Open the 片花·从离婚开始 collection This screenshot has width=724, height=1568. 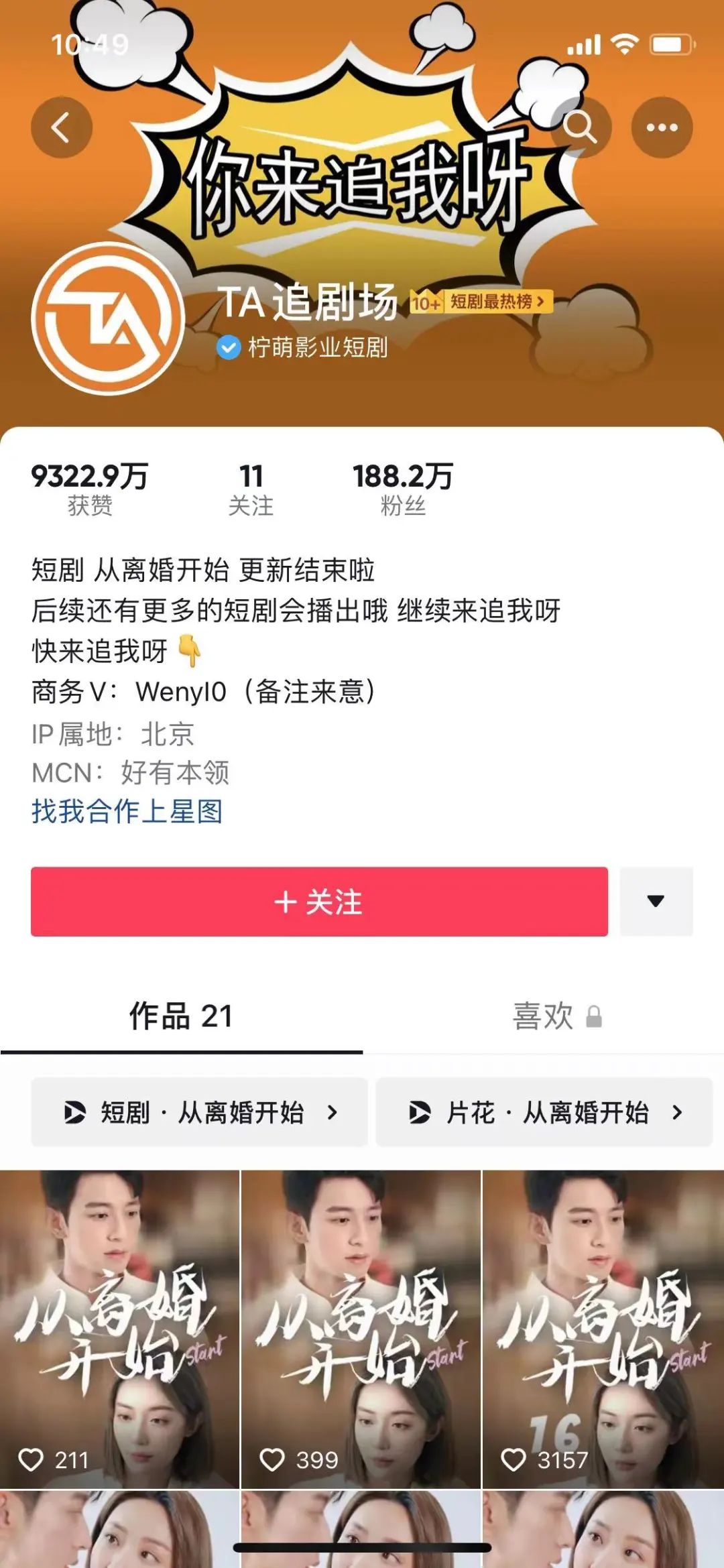(x=544, y=1113)
